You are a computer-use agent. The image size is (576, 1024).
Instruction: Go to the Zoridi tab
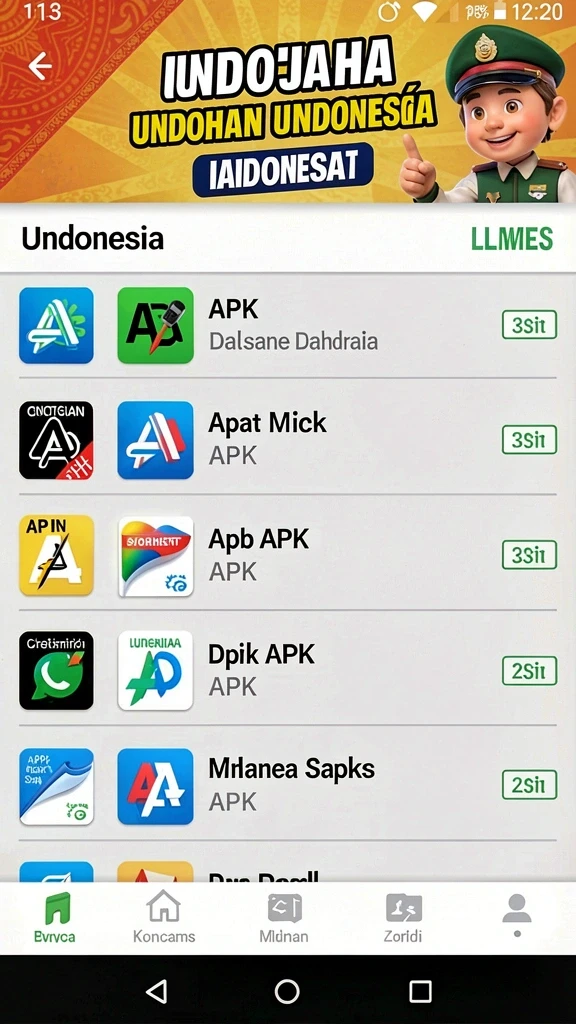[x=403, y=919]
